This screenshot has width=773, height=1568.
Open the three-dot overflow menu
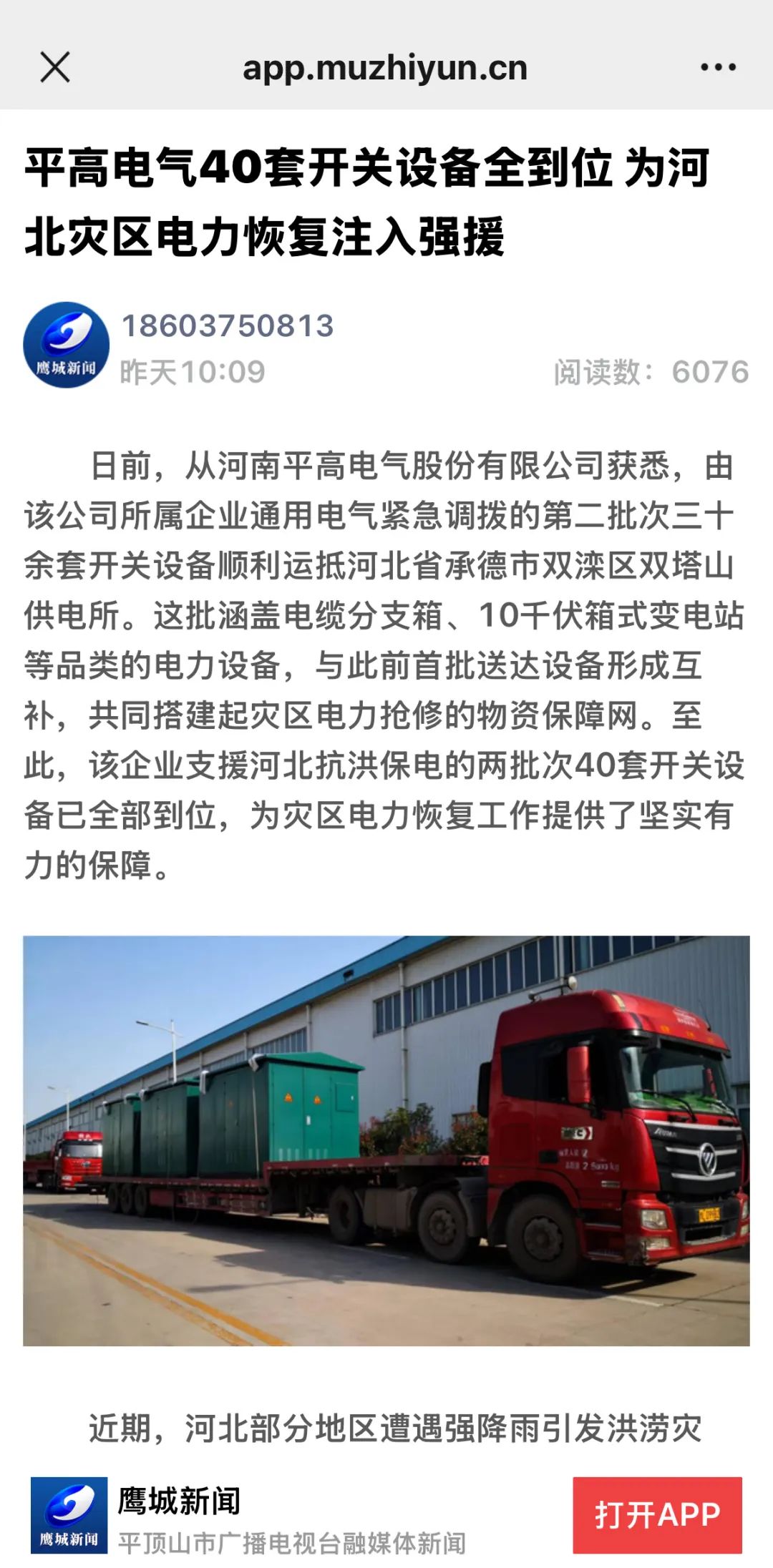[x=718, y=68]
